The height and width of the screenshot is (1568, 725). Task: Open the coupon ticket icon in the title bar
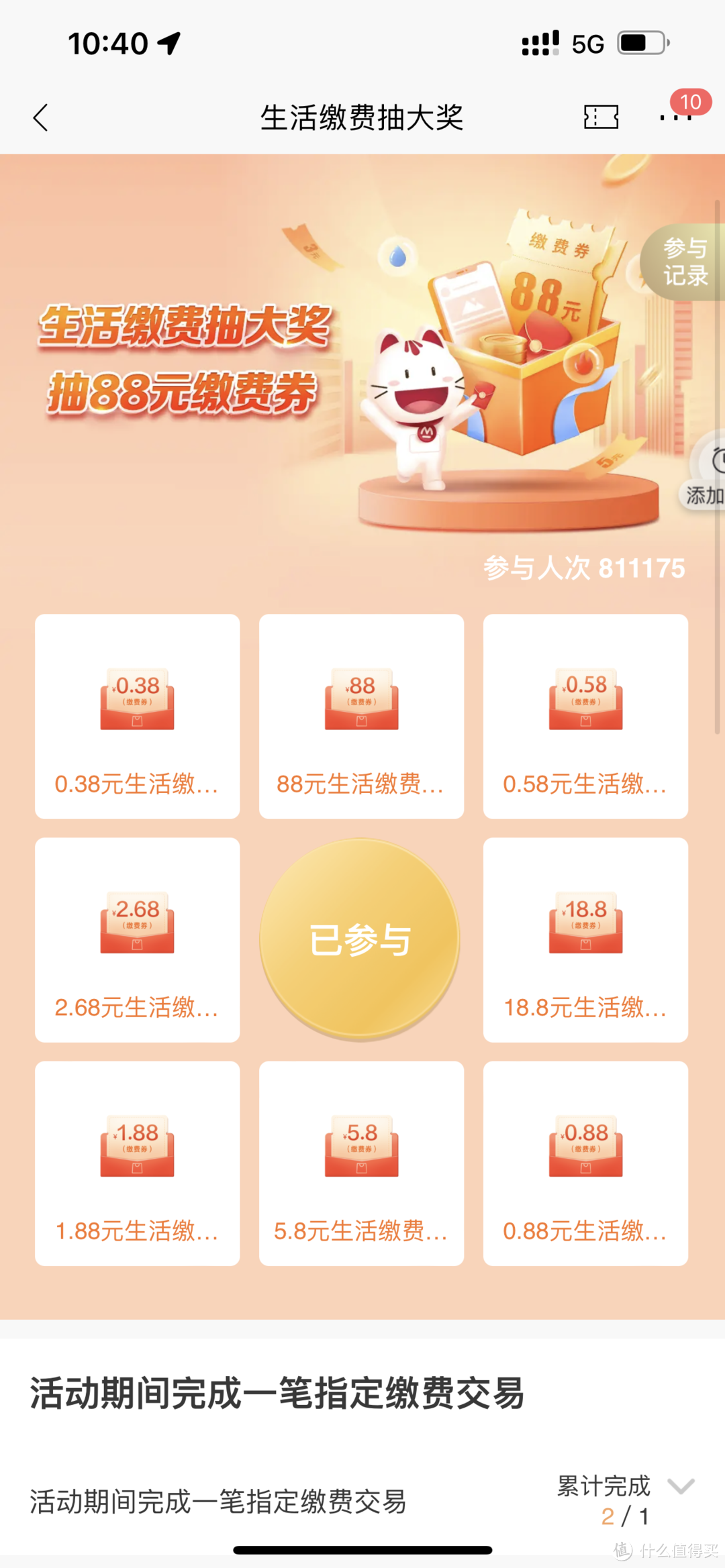point(599,117)
